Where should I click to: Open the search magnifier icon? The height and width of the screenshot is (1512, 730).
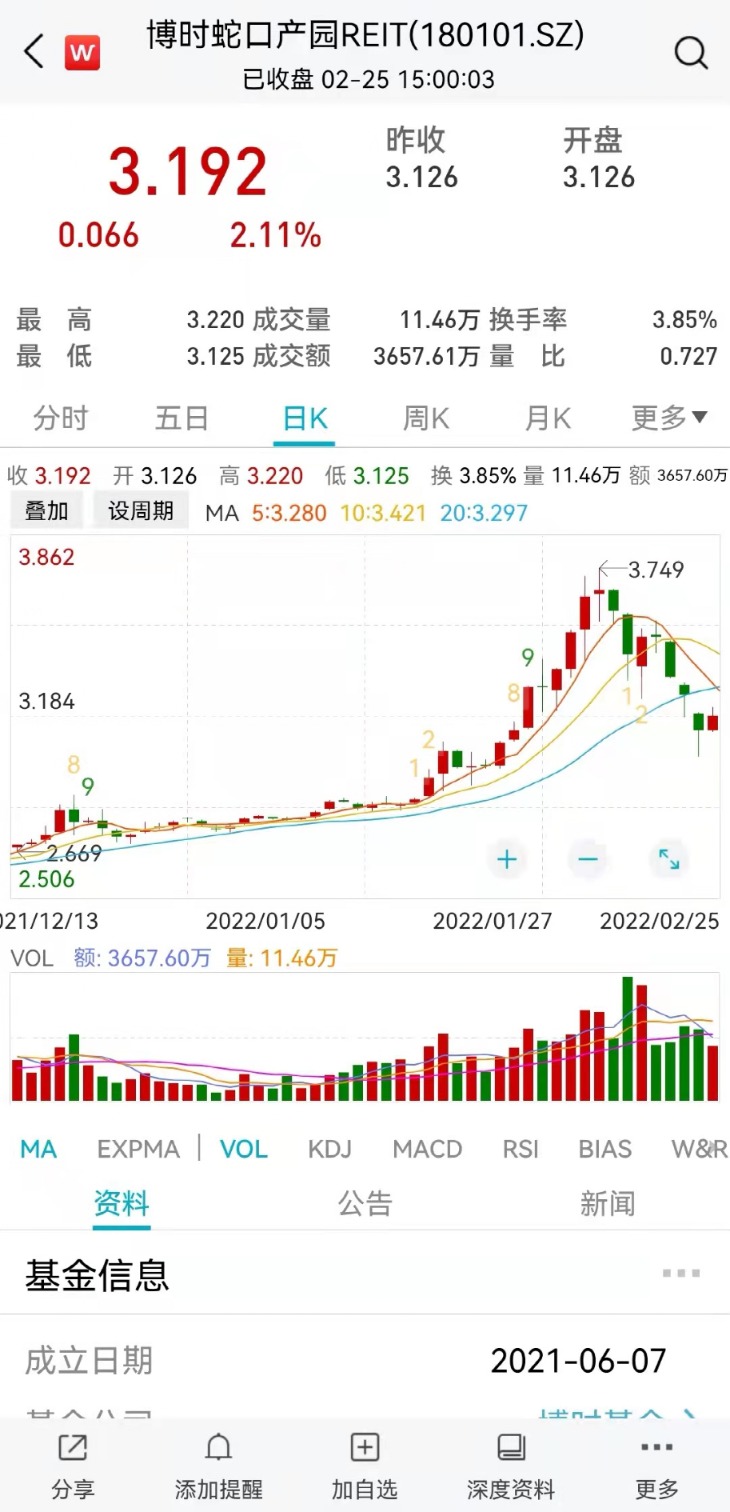tap(690, 52)
